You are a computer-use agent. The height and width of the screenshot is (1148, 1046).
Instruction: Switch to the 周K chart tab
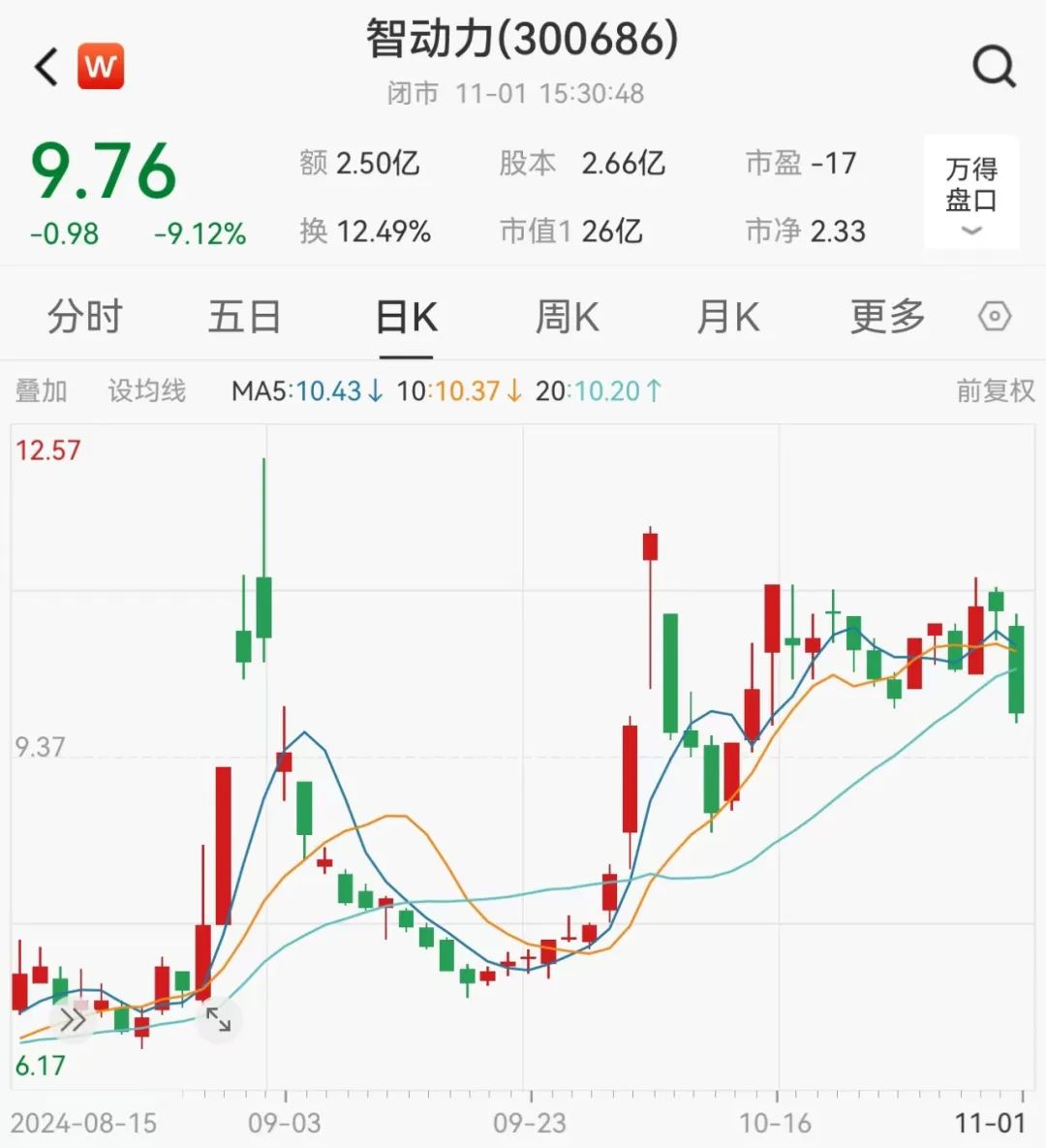(x=568, y=317)
